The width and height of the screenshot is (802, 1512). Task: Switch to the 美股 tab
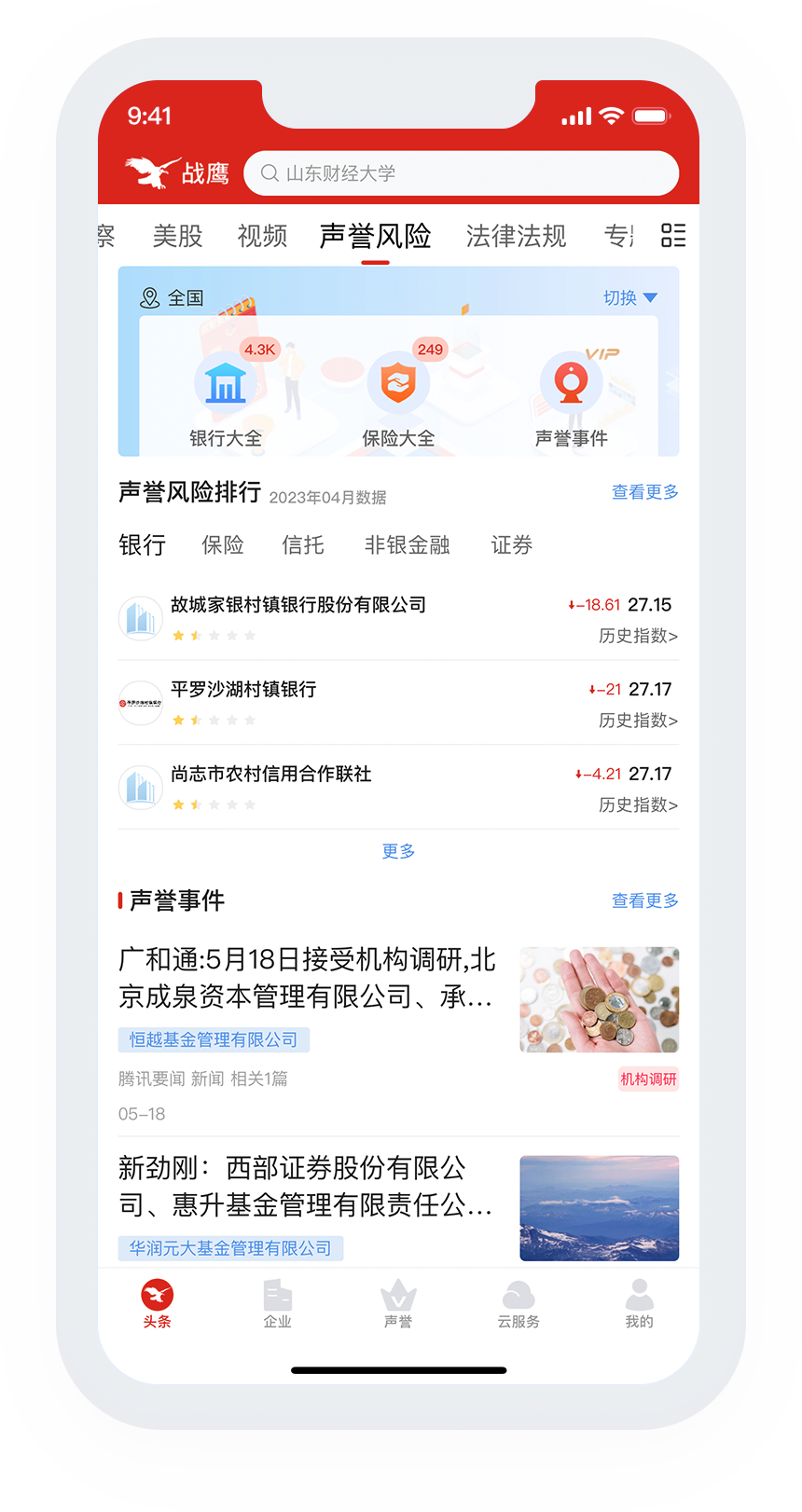coord(177,236)
